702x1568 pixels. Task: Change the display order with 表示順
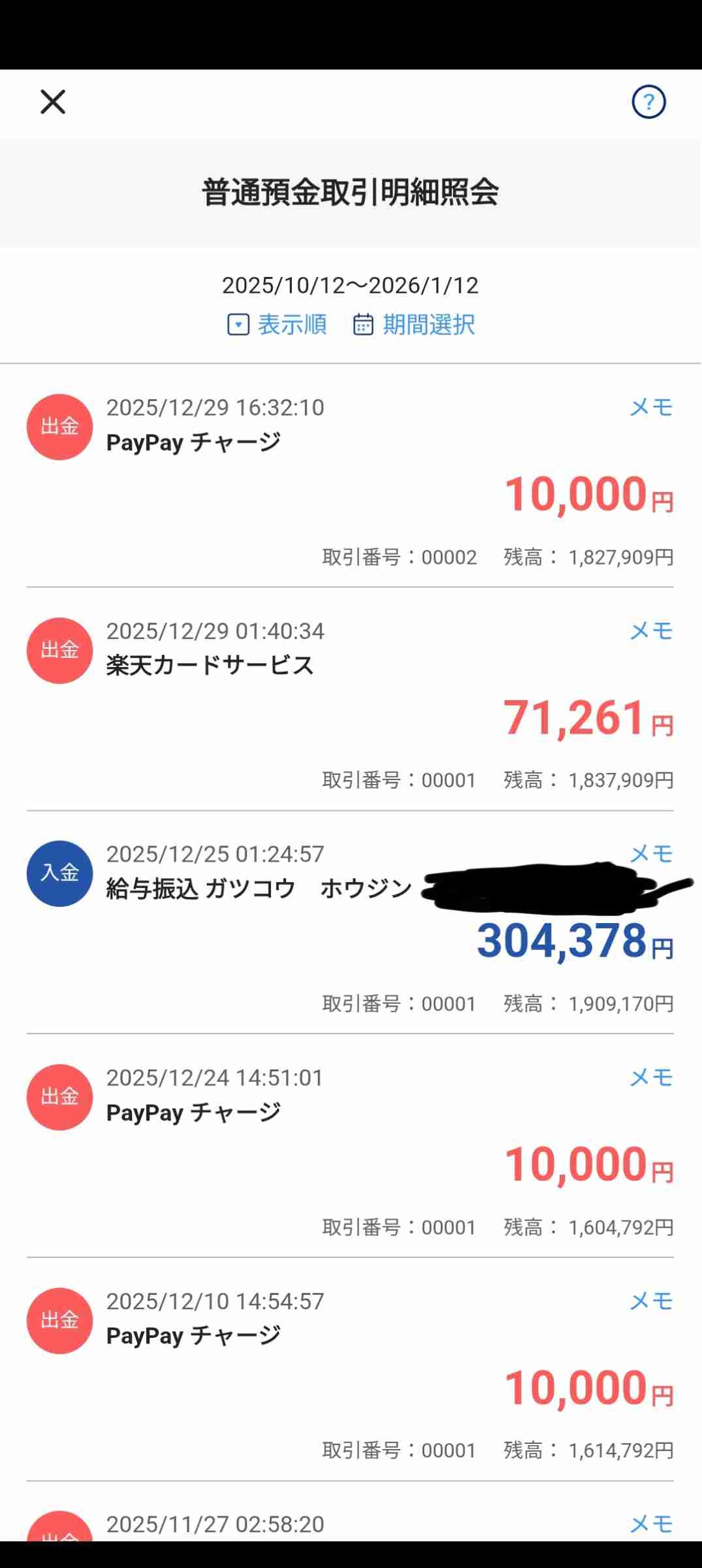[x=277, y=325]
